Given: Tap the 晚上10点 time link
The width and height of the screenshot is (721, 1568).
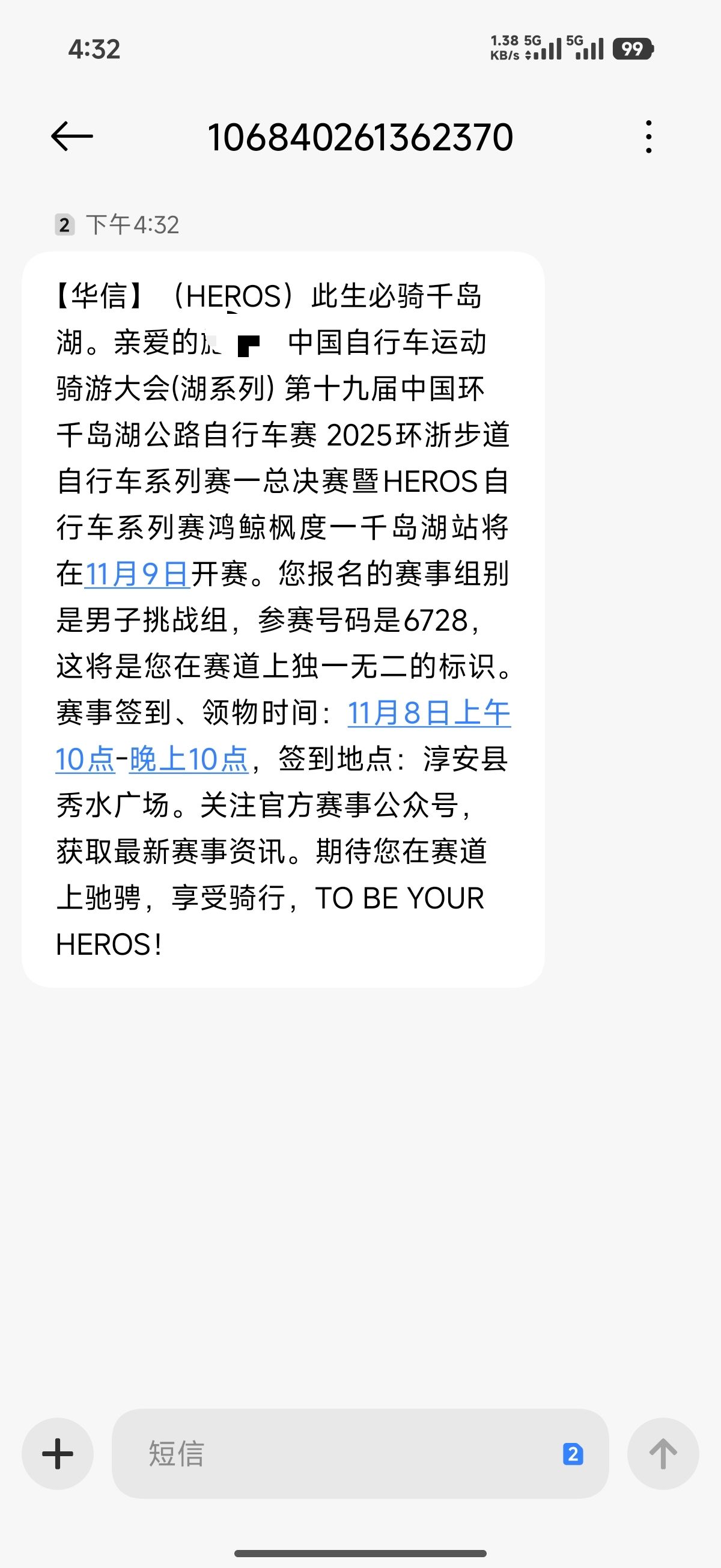Looking at the screenshot, I should (x=189, y=759).
